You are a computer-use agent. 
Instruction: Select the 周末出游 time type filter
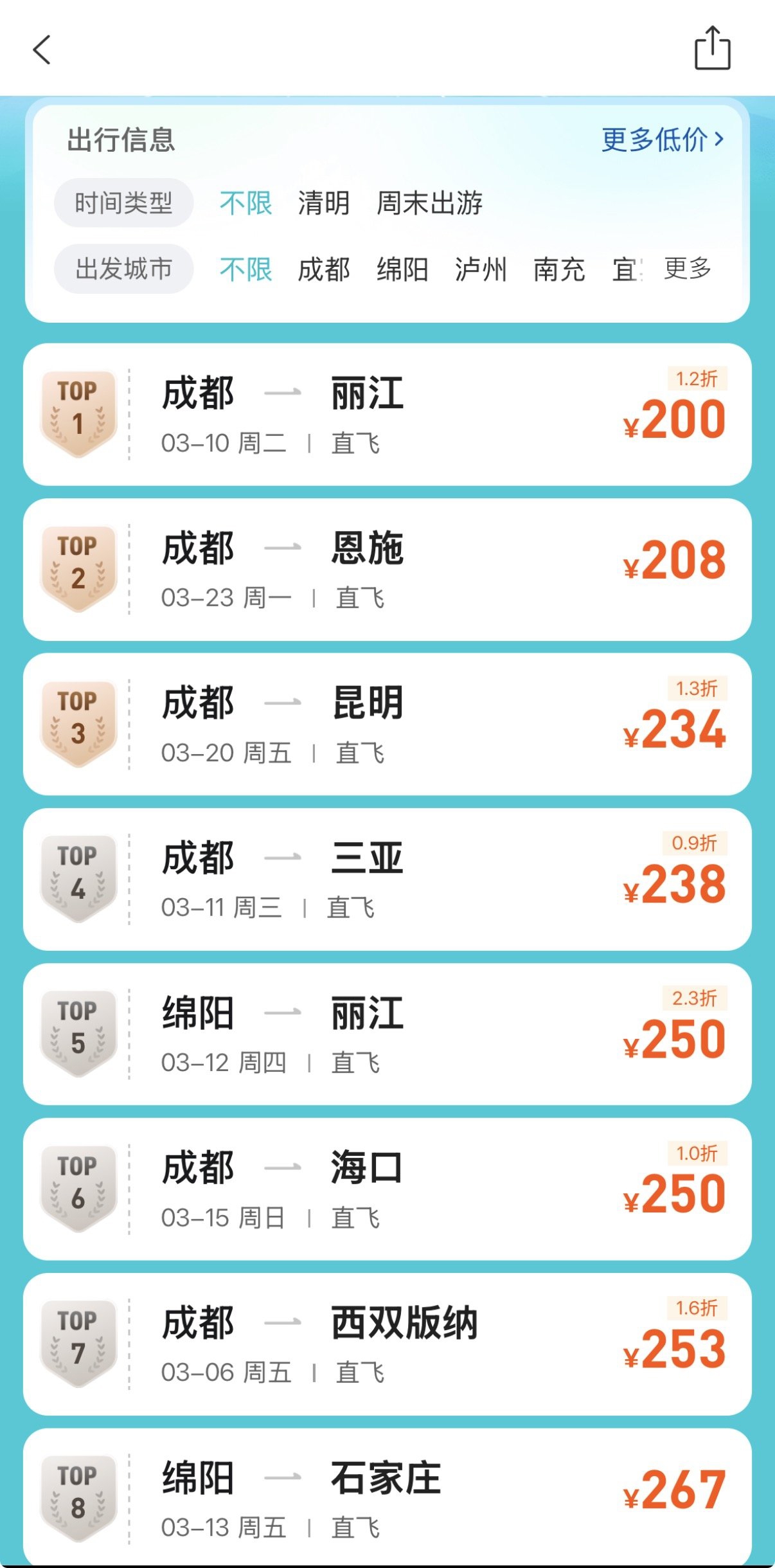pos(429,203)
